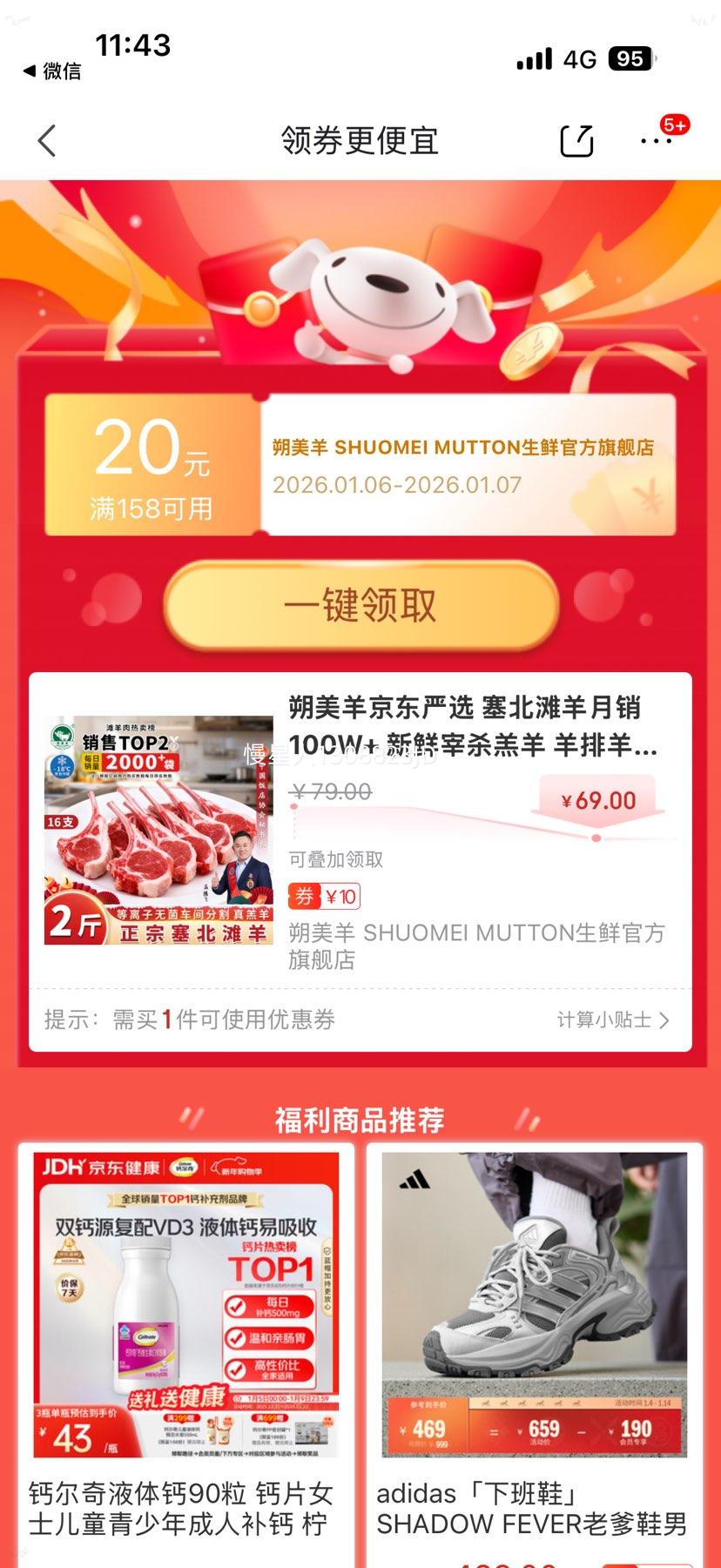The image size is (721, 1568).
Task: Open the more options icon showing 5+ badge
Action: coord(657,142)
